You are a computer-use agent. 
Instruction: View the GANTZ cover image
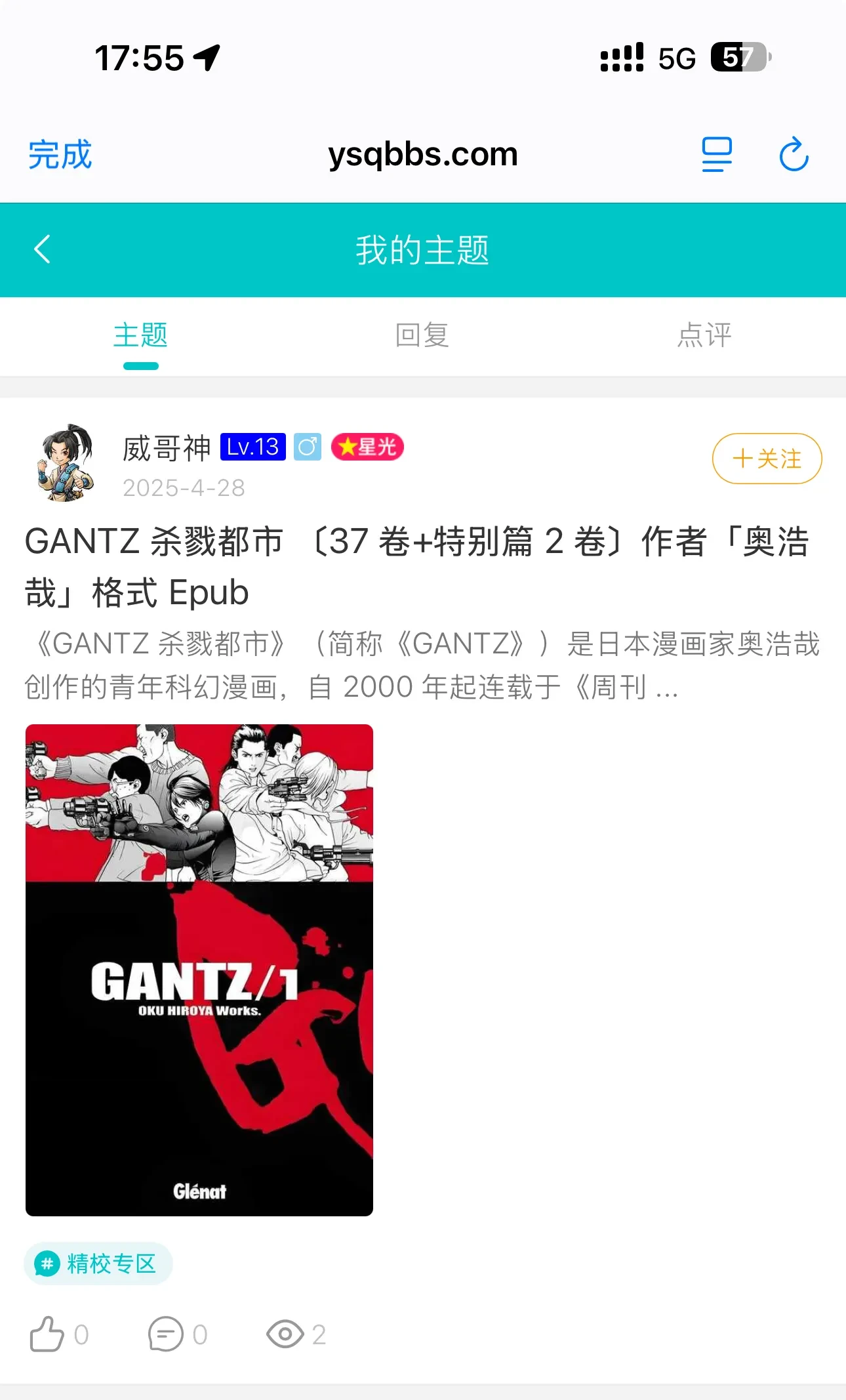click(199, 970)
